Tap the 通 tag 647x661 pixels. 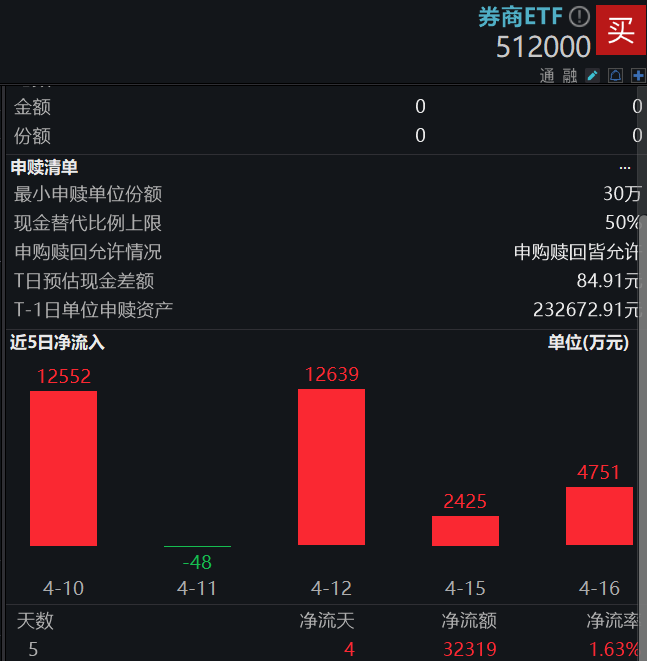[x=547, y=76]
